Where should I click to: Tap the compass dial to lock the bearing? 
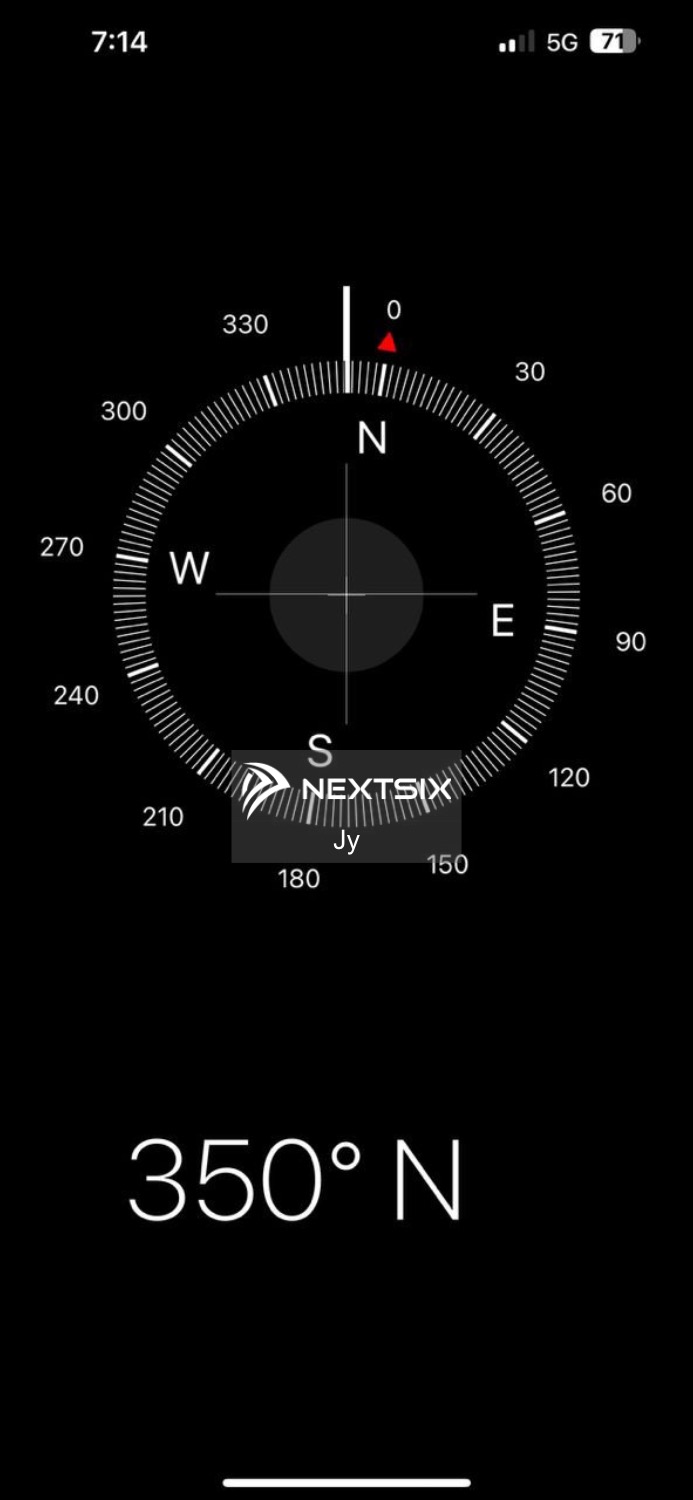click(x=346, y=594)
